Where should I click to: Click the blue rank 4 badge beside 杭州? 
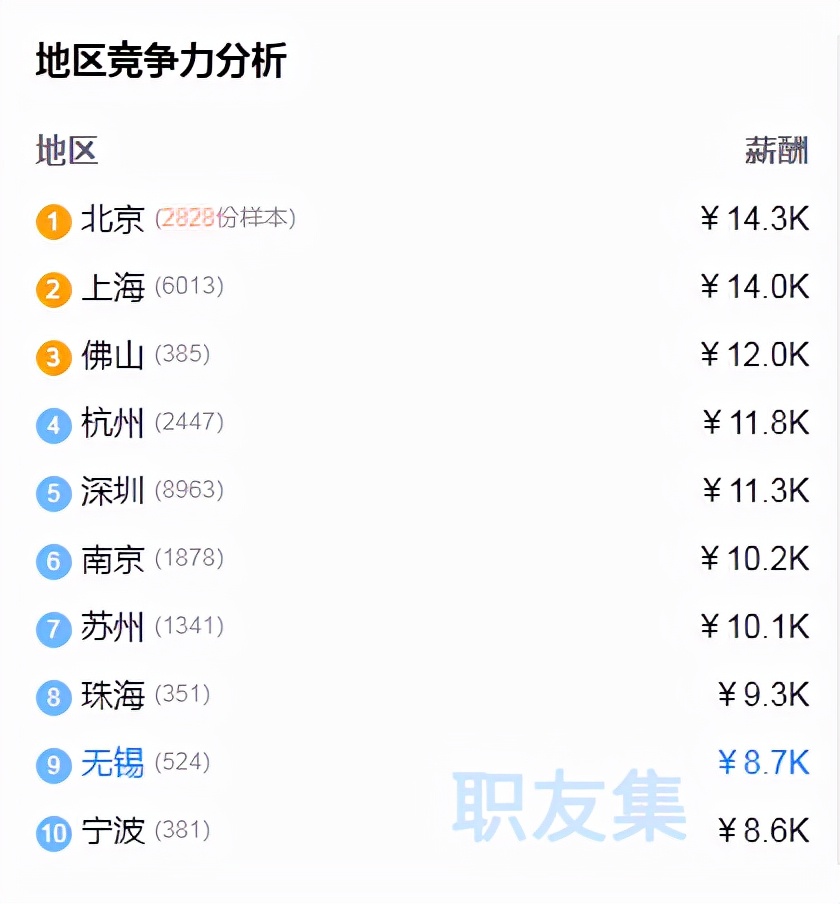click(x=52, y=425)
